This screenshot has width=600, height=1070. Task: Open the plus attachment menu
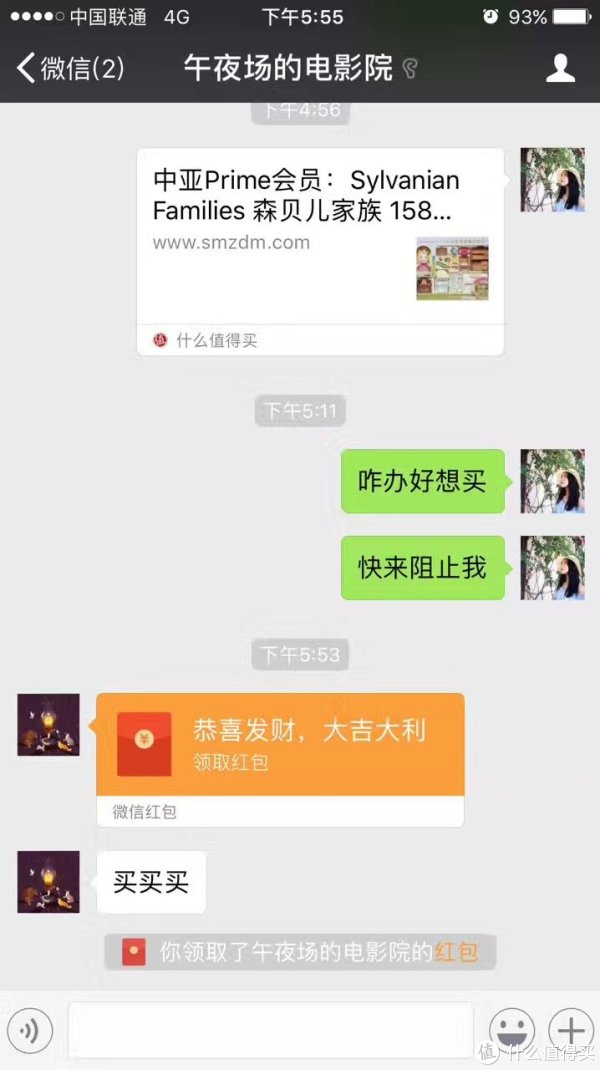pyautogui.click(x=569, y=1031)
